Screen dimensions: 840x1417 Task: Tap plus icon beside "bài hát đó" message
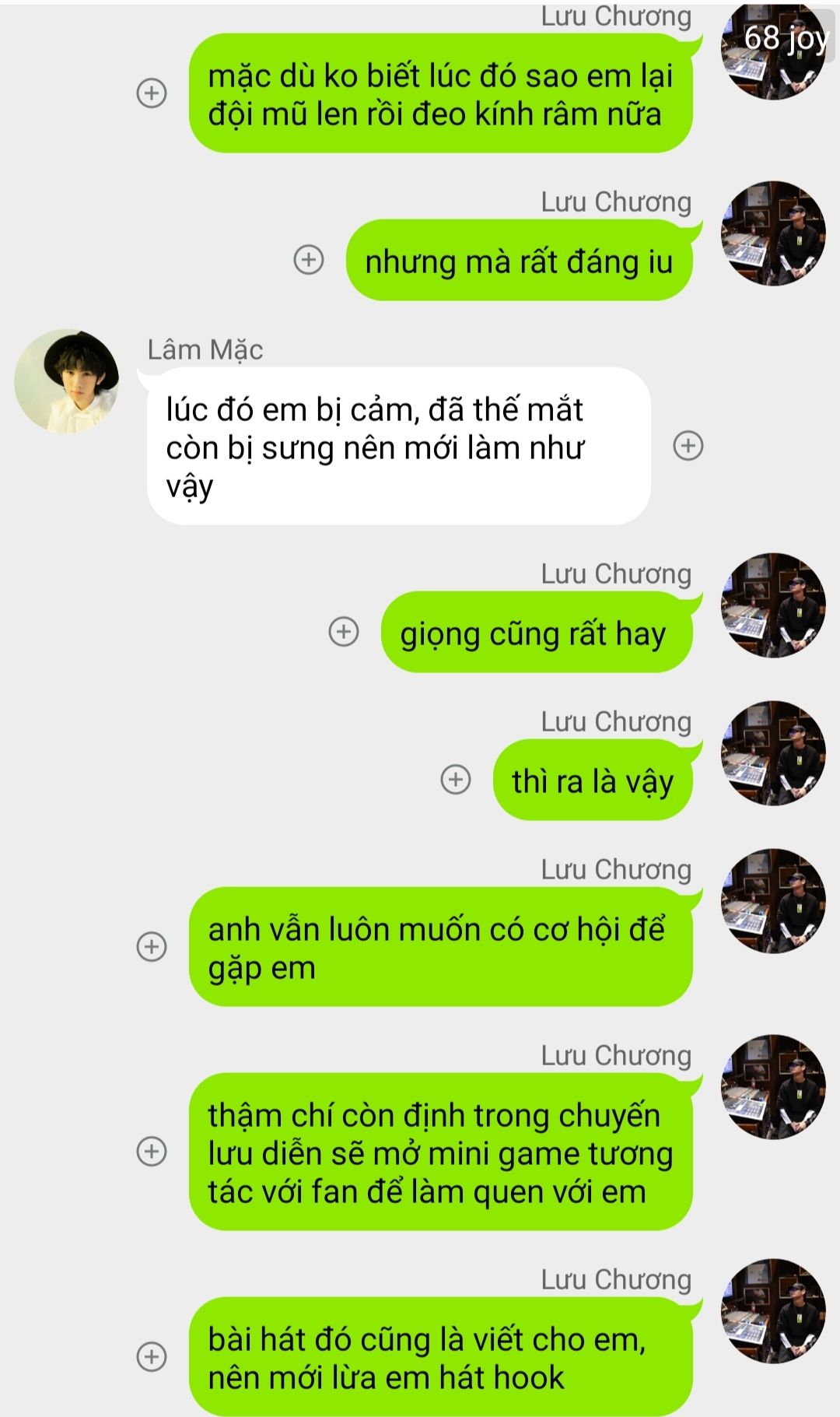(152, 1356)
